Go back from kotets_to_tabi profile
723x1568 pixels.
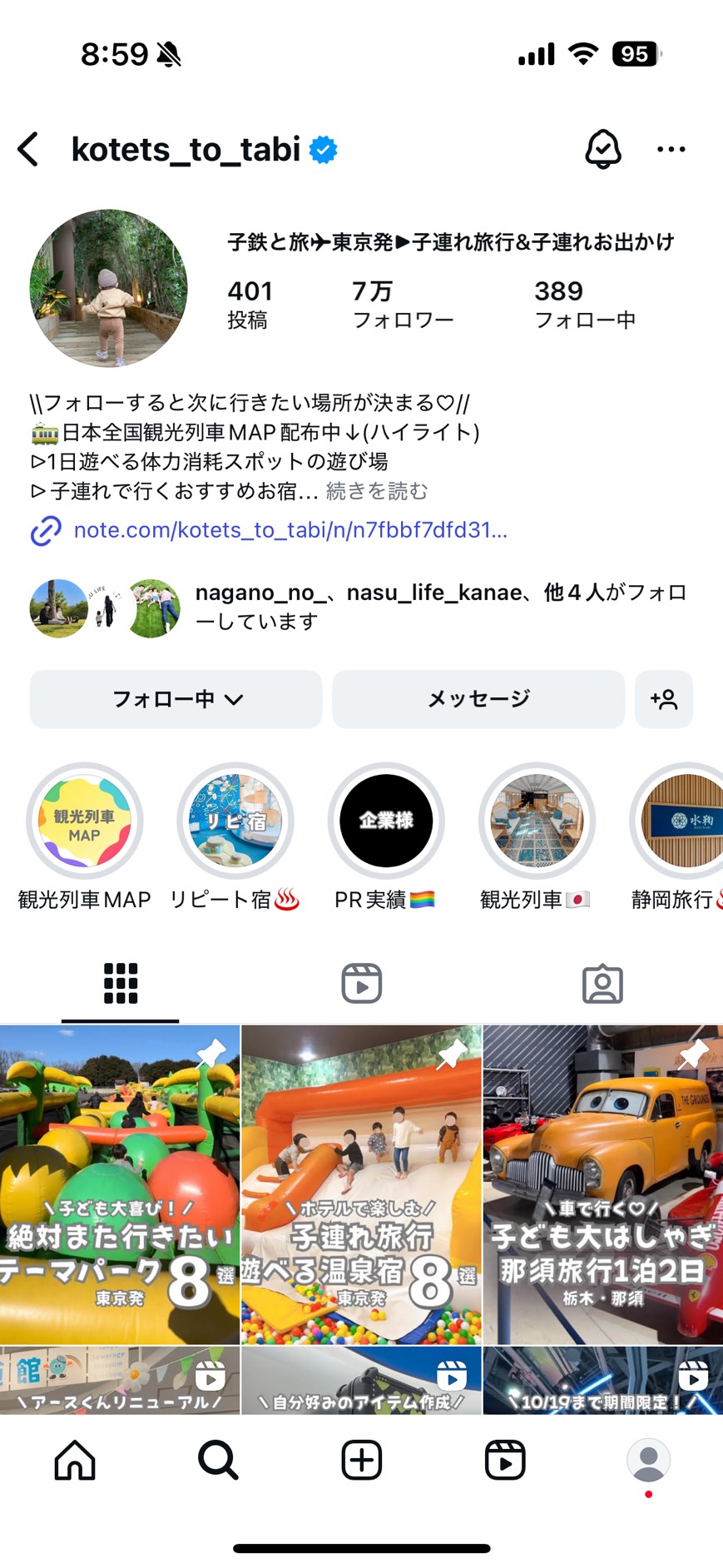coord(28,150)
